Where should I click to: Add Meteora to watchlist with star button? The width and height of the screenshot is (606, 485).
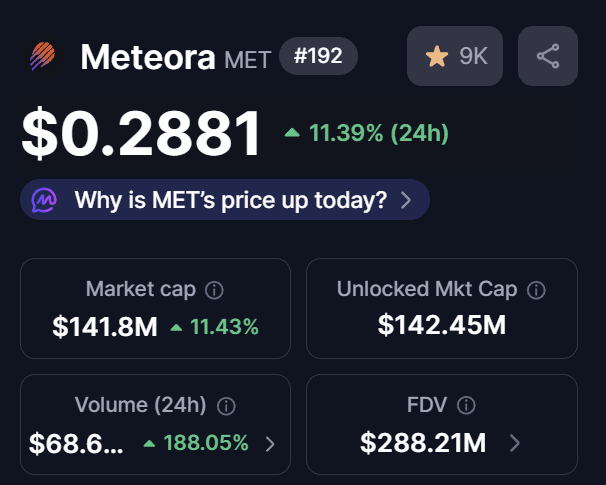tap(454, 56)
